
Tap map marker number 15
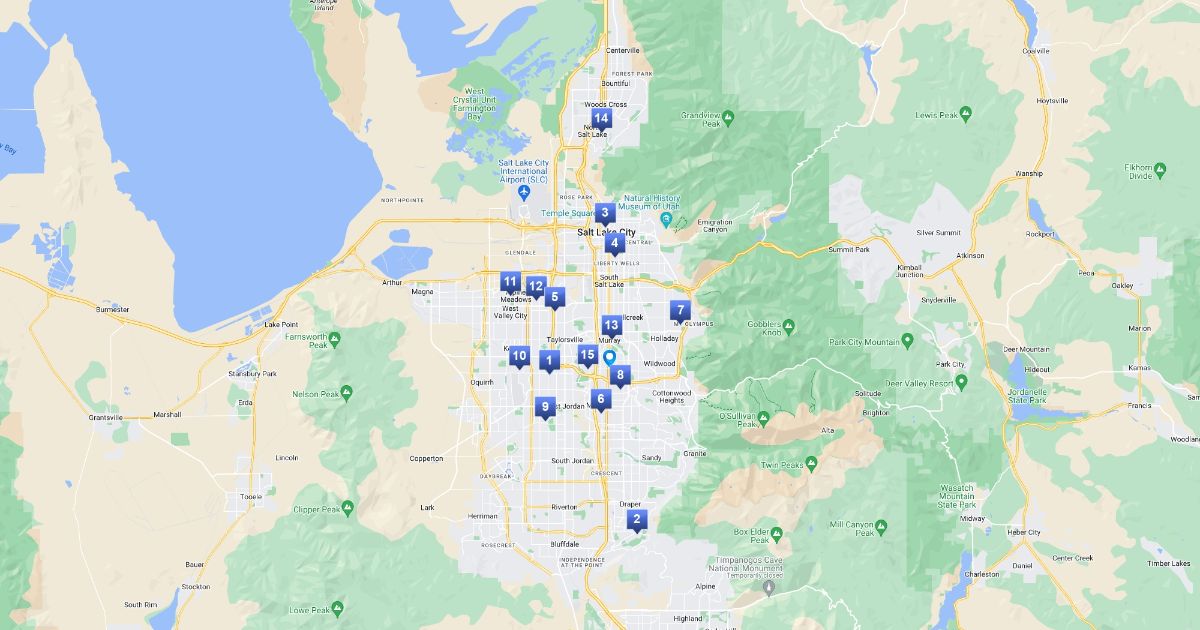(x=587, y=356)
